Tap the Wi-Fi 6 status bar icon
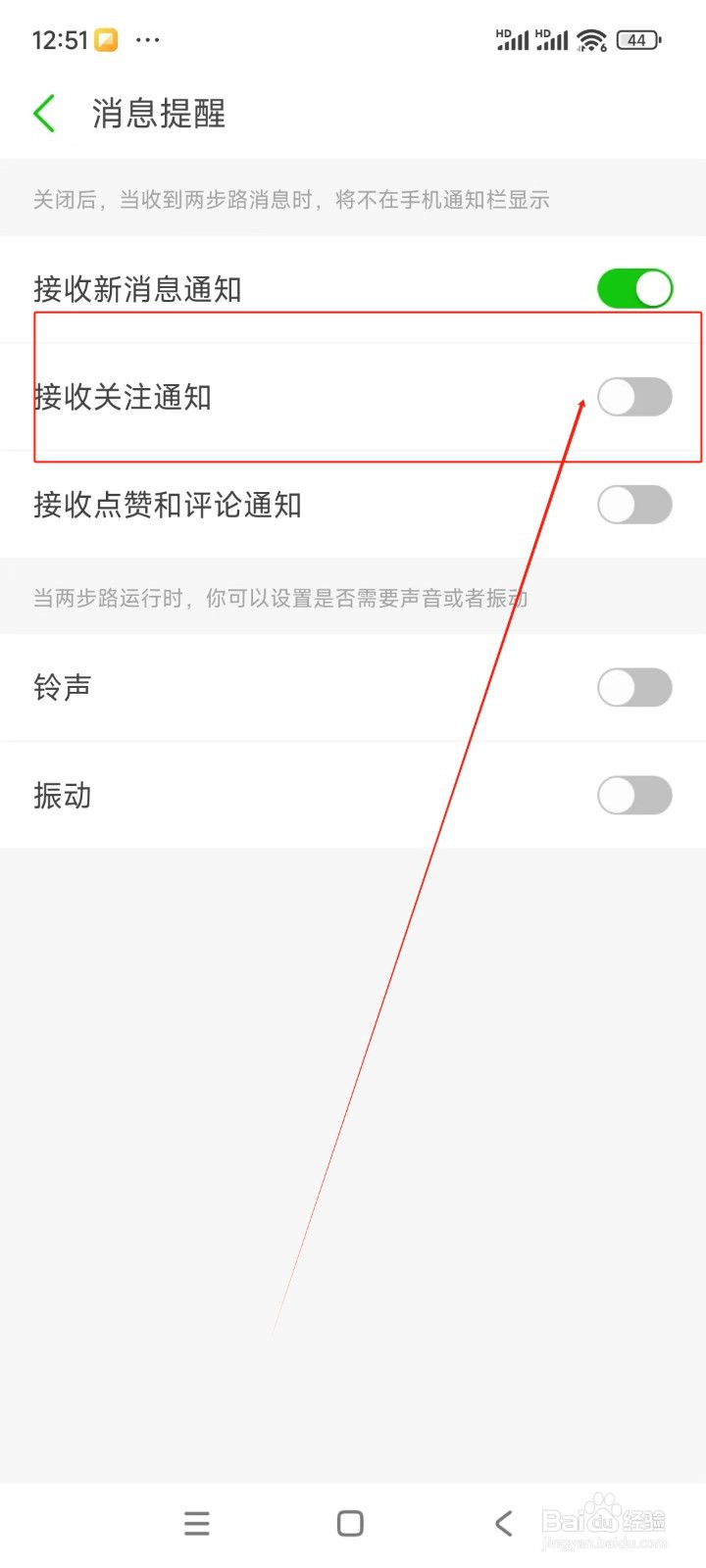706x1568 pixels. click(x=592, y=39)
